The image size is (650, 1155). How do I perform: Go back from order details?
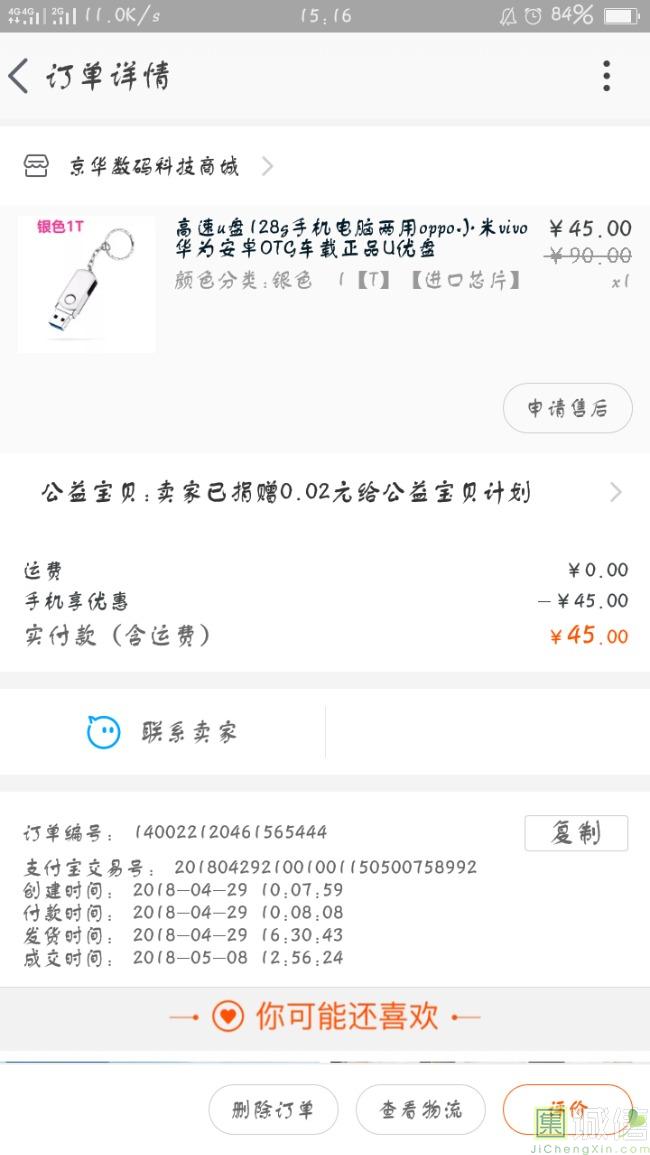(x=20, y=76)
